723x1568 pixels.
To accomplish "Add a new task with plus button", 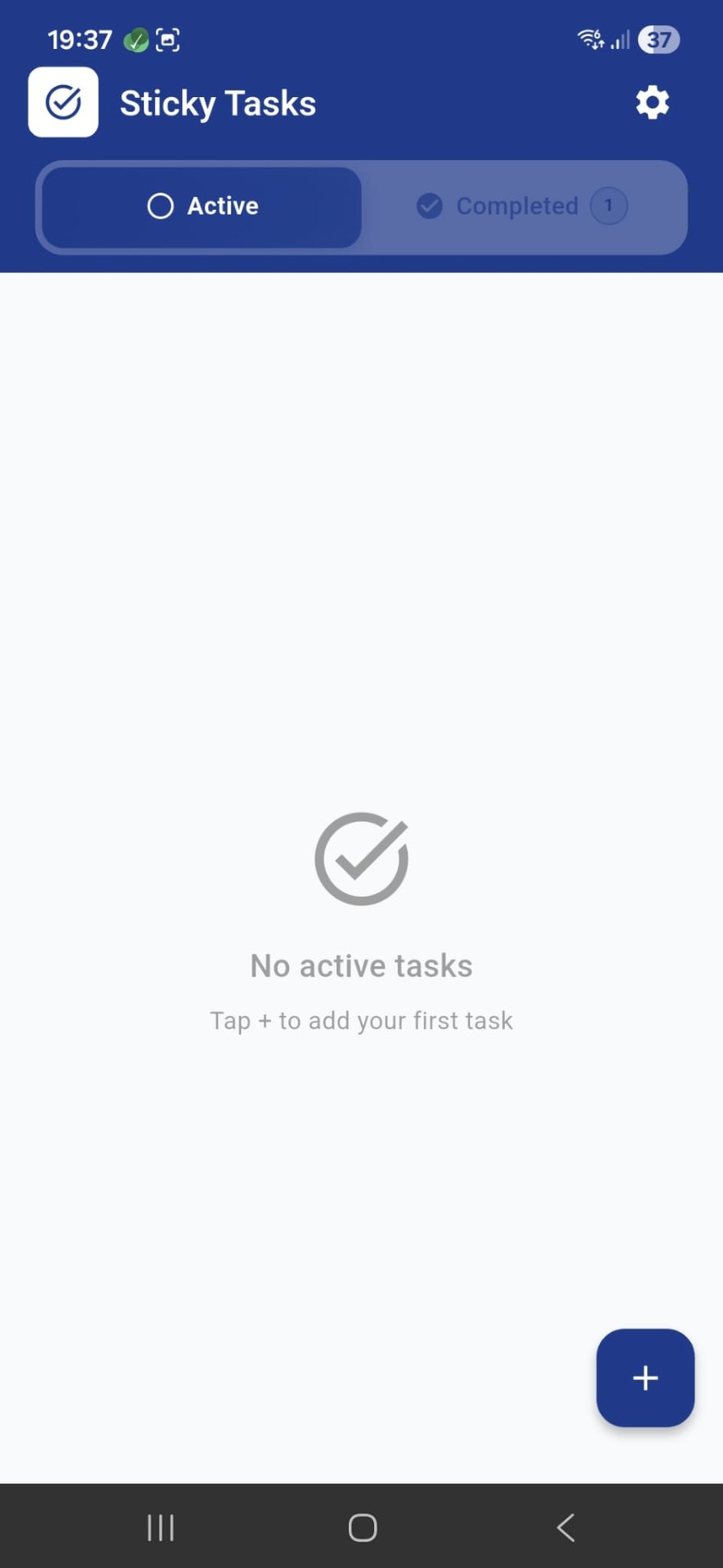I will point(645,1378).
